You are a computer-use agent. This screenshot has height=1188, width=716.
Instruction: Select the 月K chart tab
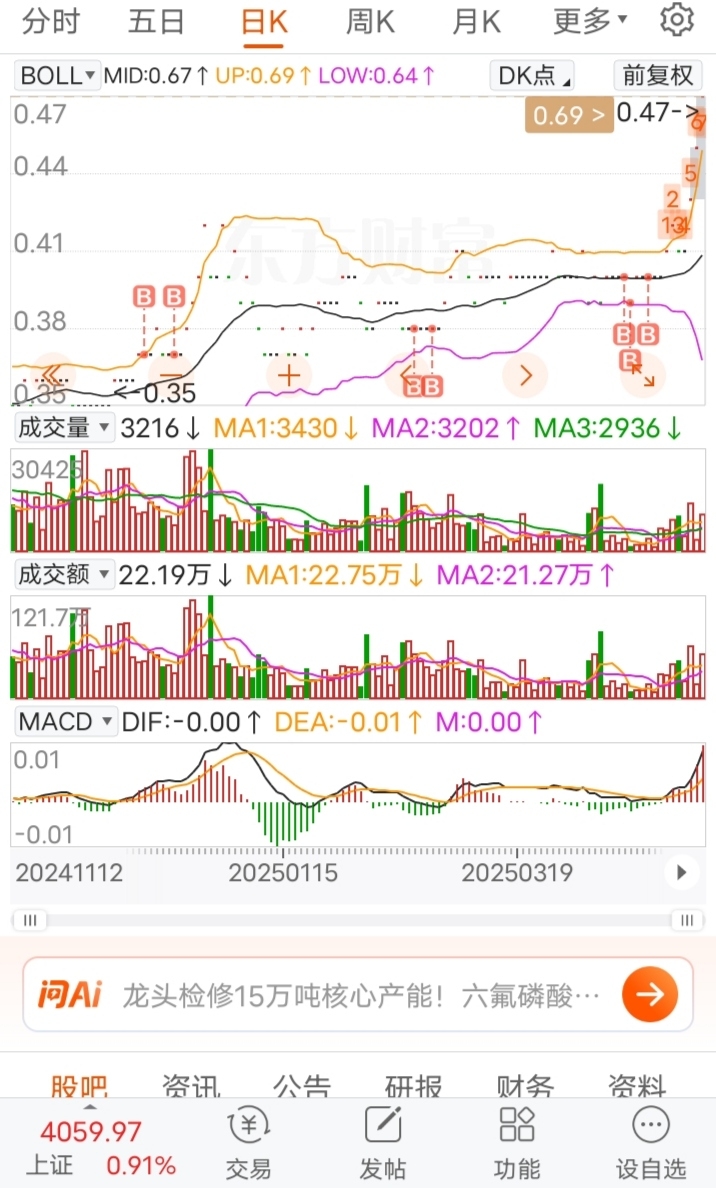point(476,21)
